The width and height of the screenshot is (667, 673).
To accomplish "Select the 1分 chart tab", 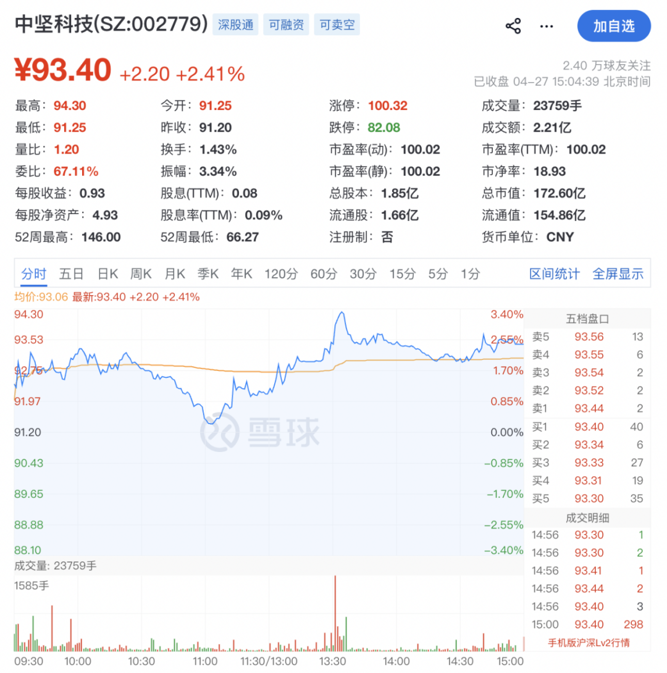I will 469,273.
